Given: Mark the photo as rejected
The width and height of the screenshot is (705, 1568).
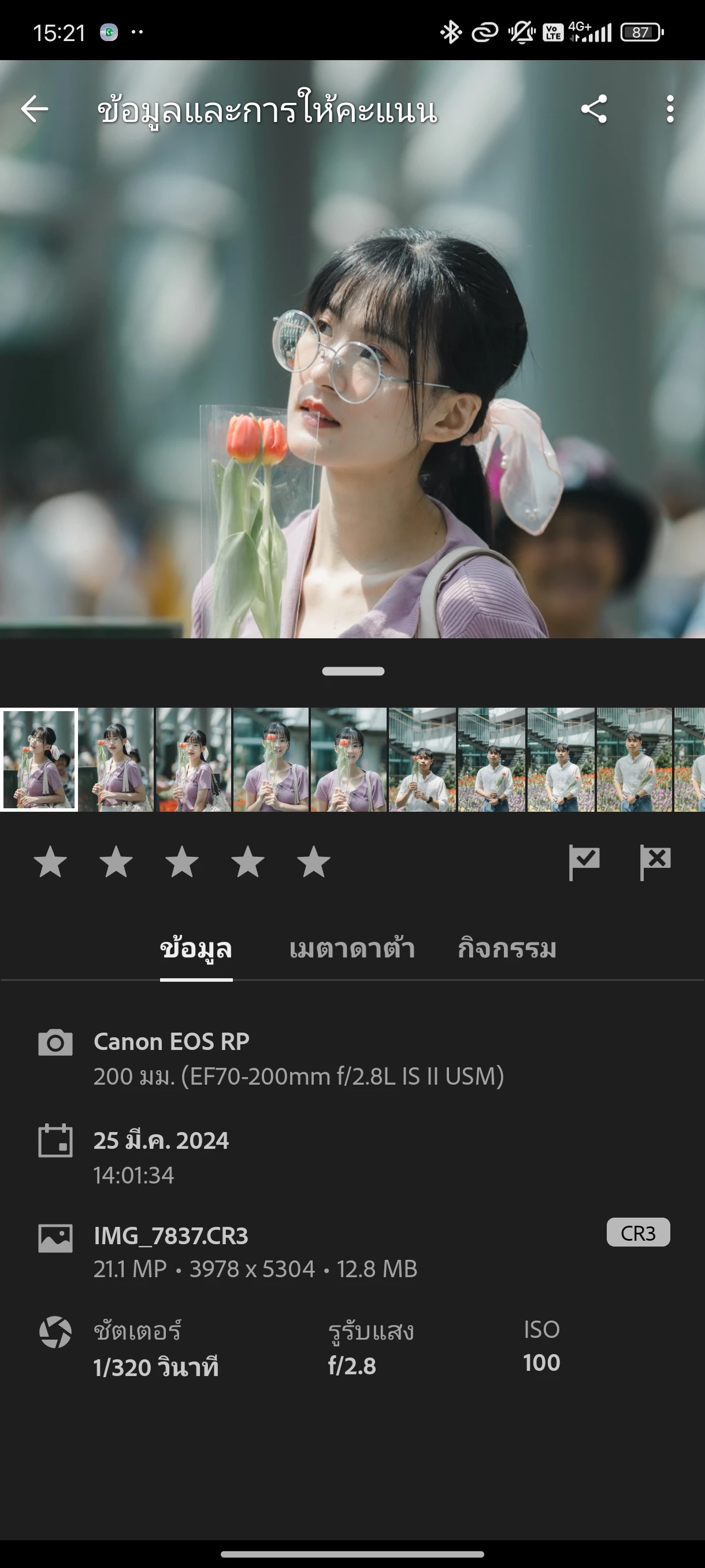Looking at the screenshot, I should click(655, 862).
